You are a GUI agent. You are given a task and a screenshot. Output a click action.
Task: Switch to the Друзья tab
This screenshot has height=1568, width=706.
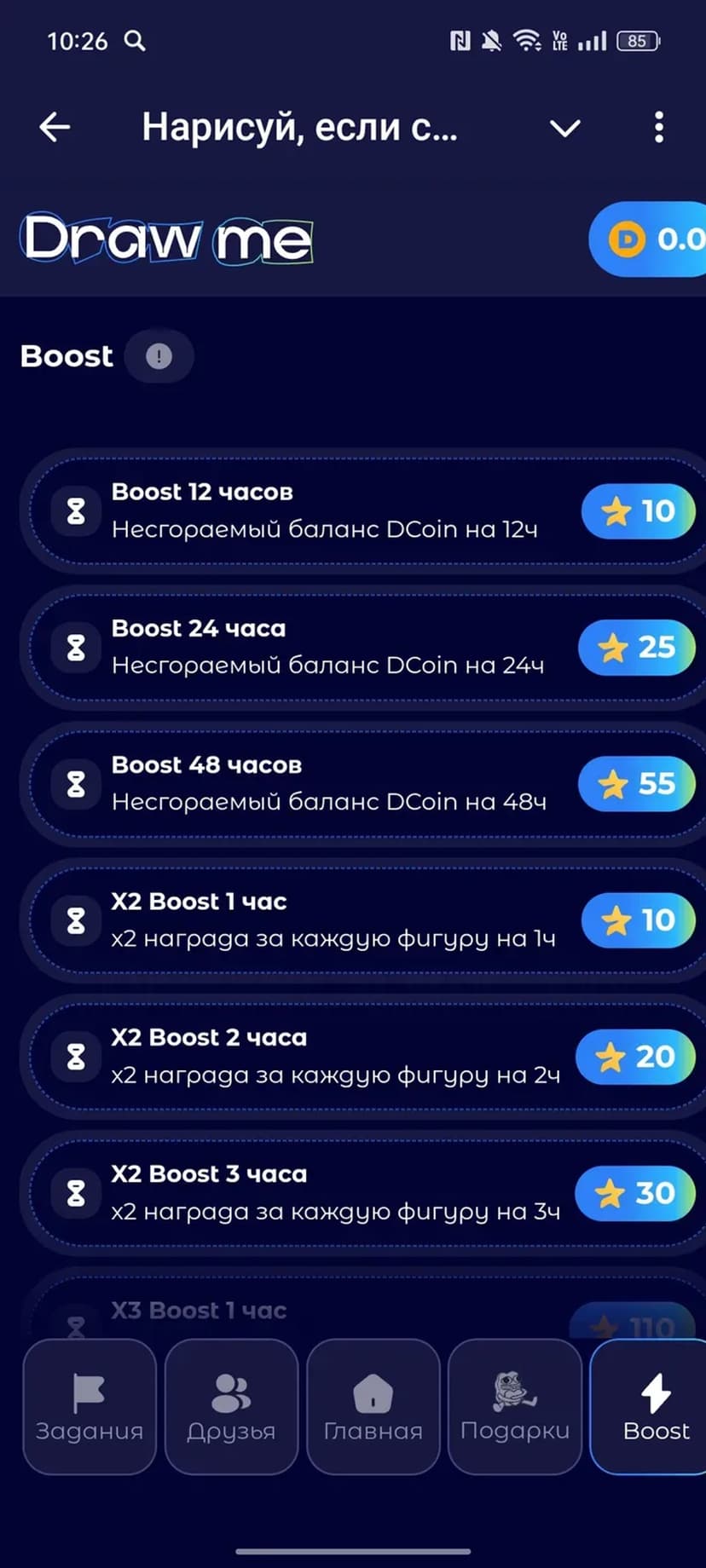(231, 1406)
